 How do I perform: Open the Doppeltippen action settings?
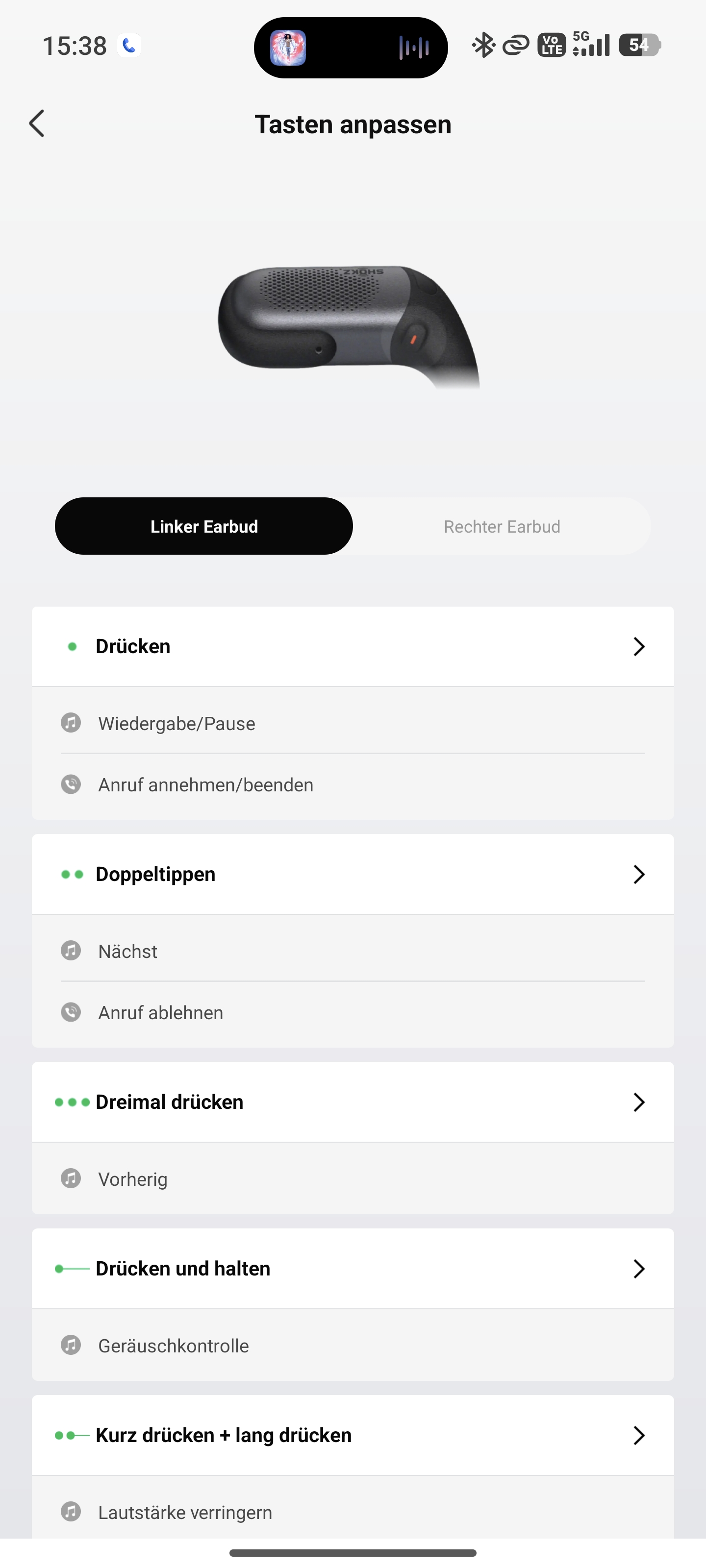coord(353,874)
